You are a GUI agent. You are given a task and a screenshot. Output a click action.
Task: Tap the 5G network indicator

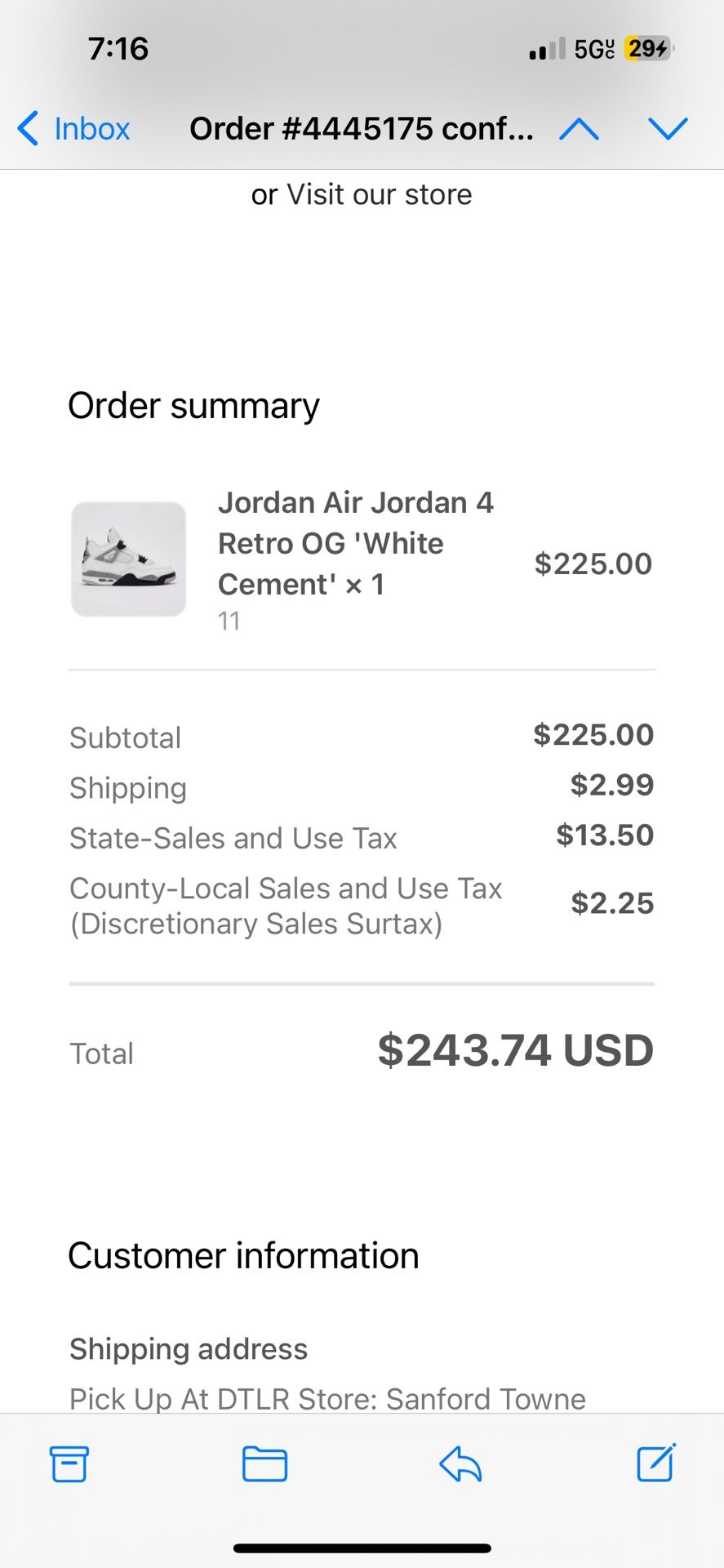click(593, 49)
